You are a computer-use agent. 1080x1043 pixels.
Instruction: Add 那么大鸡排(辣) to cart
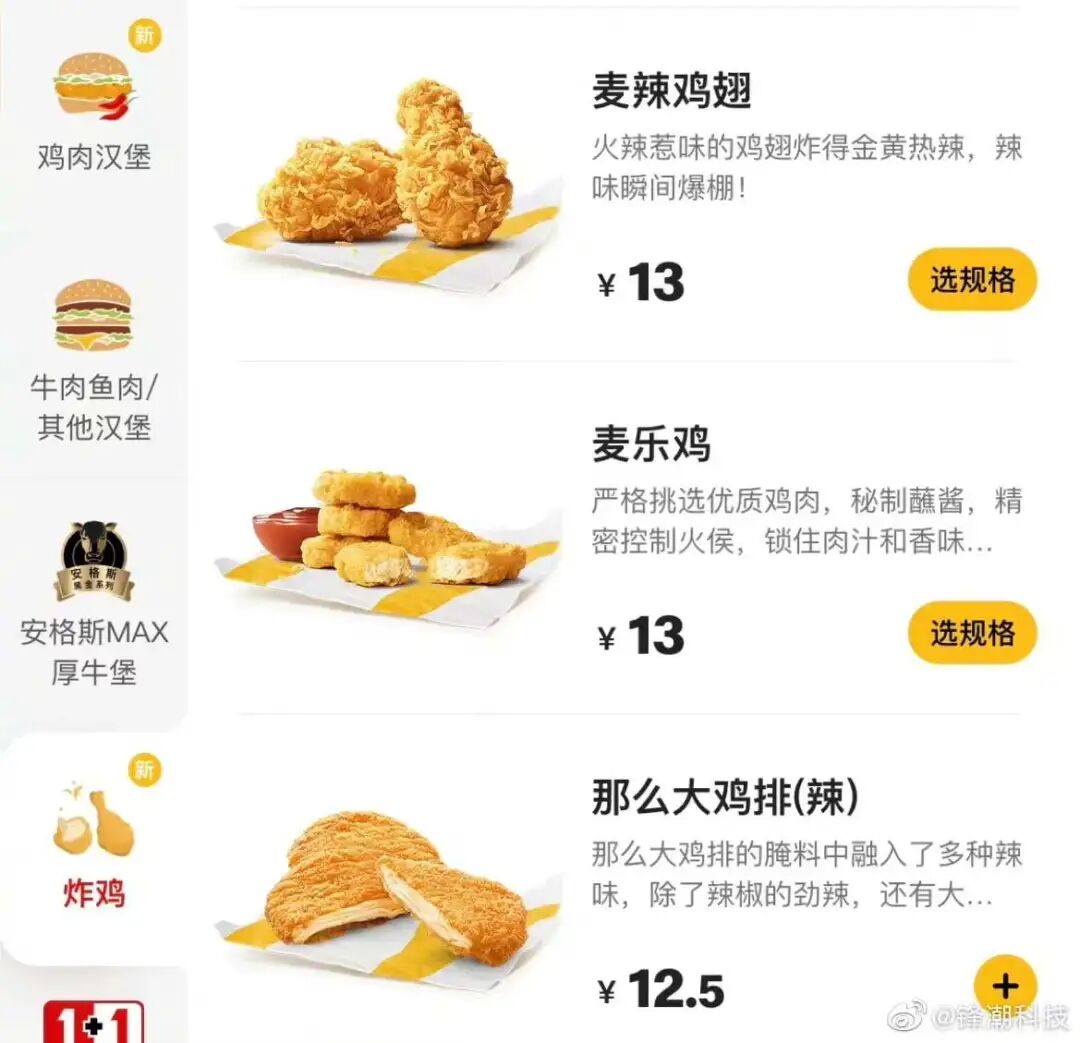(x=1005, y=984)
